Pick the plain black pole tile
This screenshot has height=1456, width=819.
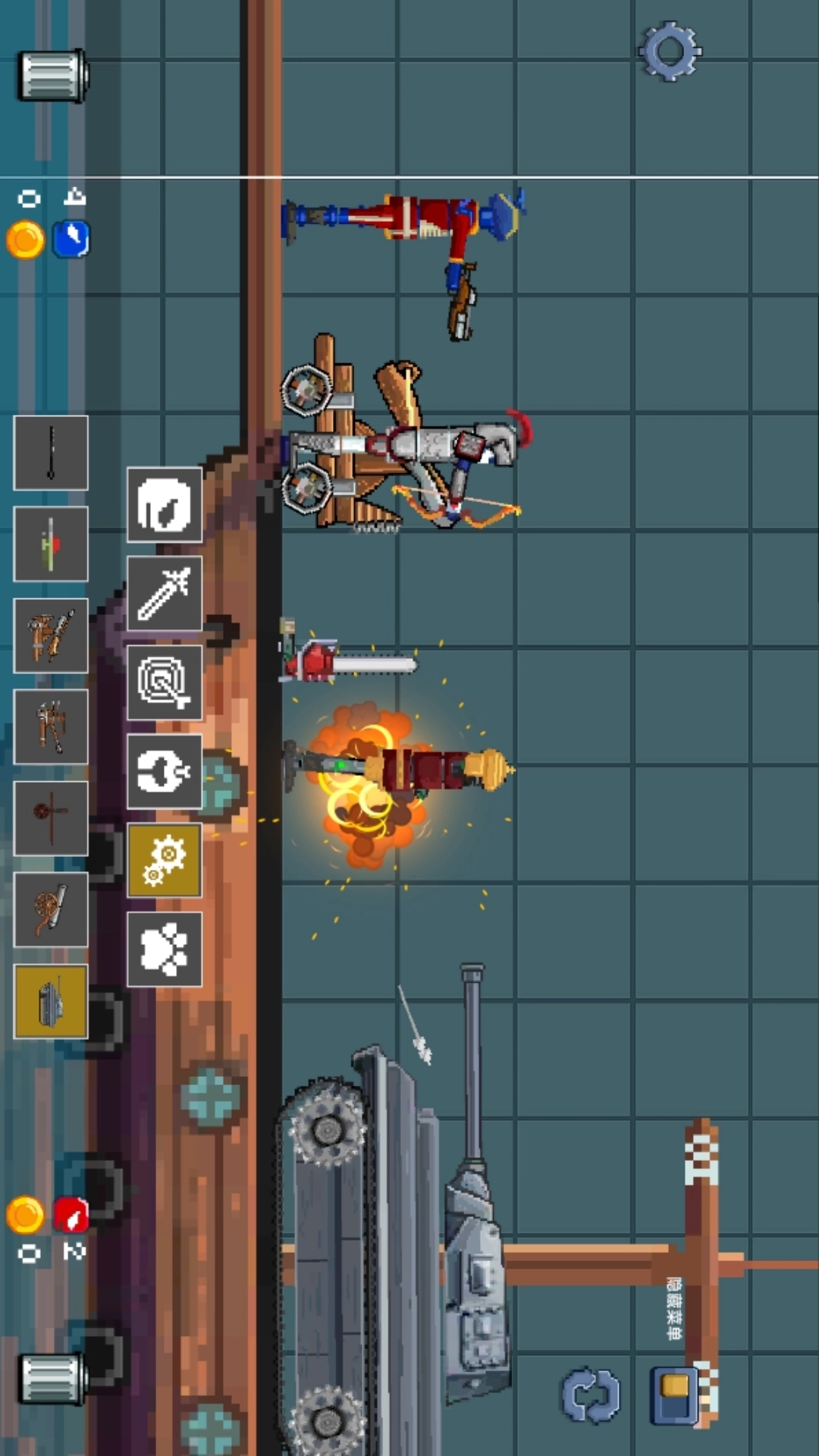(51, 453)
